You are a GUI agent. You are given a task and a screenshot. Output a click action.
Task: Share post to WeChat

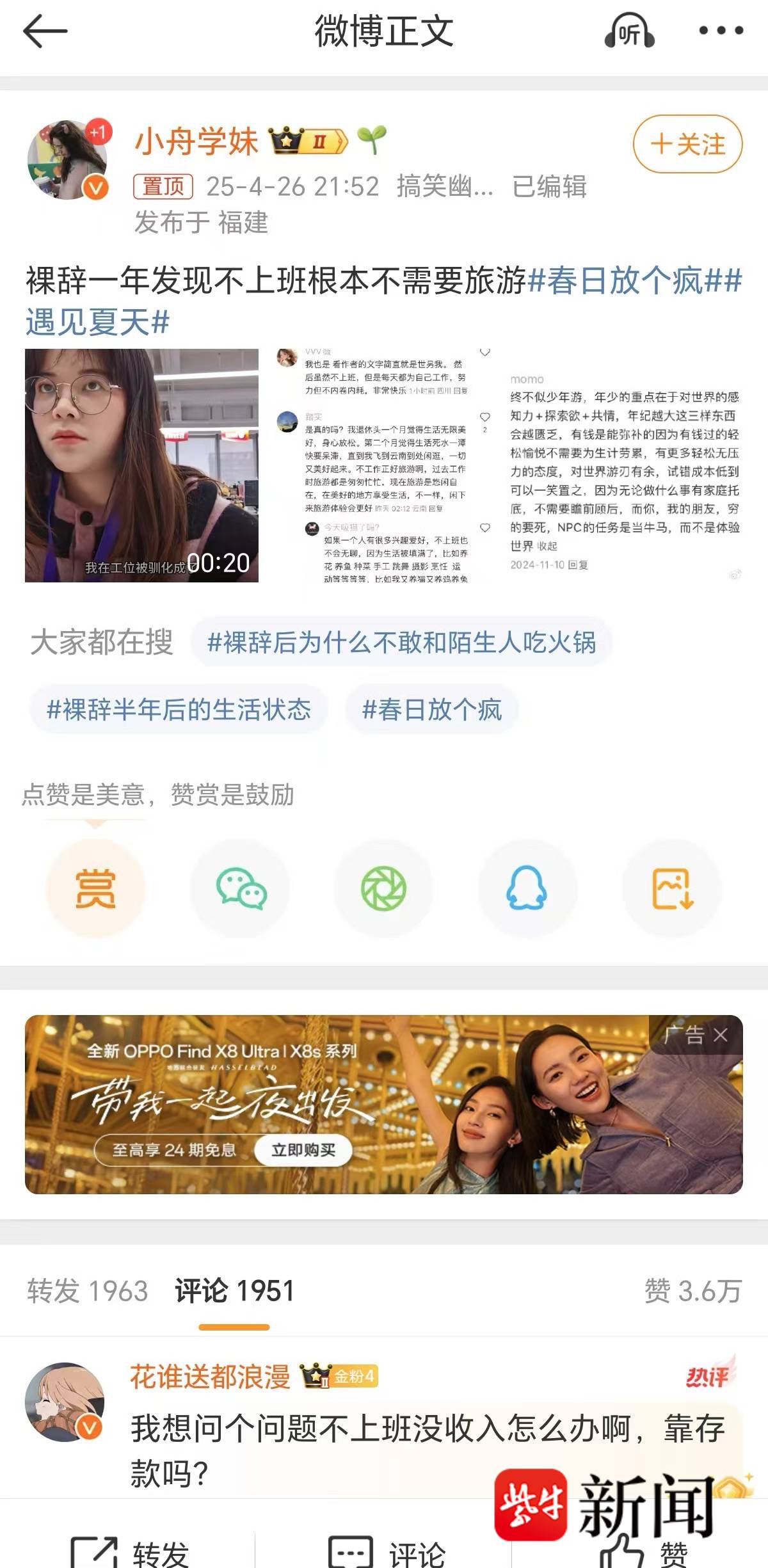(241, 889)
